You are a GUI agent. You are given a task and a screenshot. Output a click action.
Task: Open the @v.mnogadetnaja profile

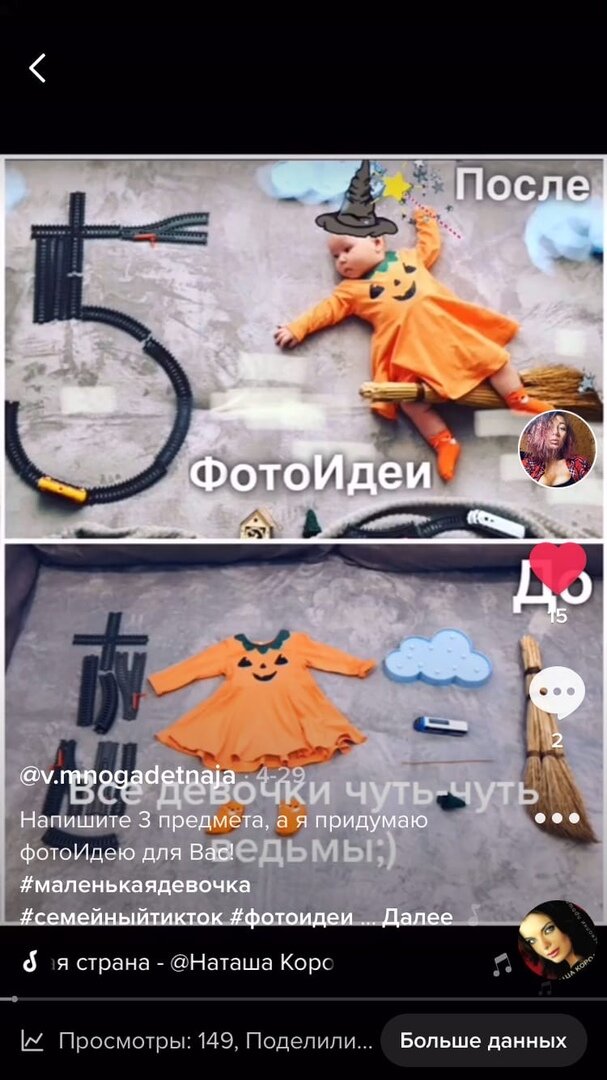point(127,776)
